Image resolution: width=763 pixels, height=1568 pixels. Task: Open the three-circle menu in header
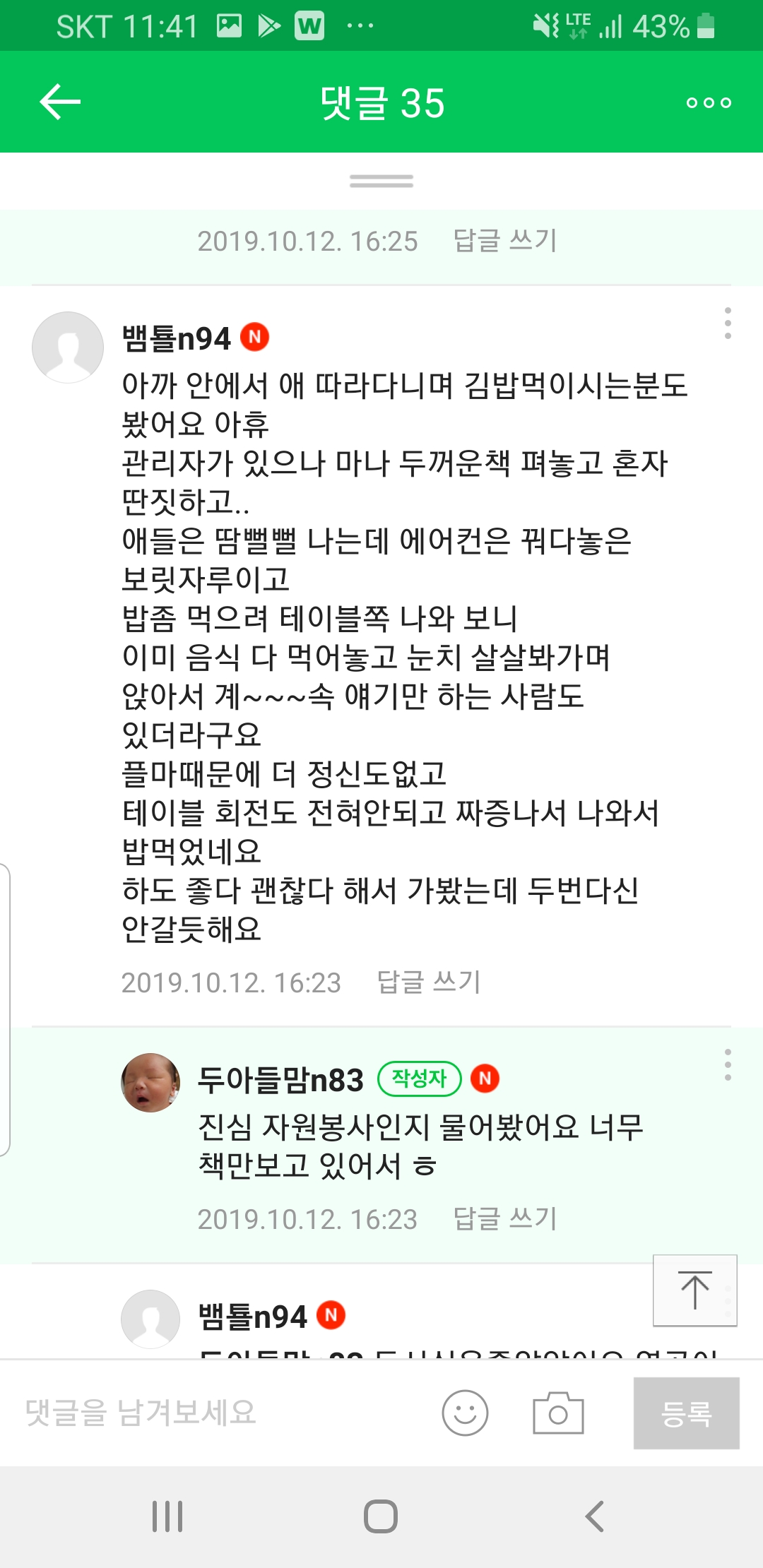708,103
